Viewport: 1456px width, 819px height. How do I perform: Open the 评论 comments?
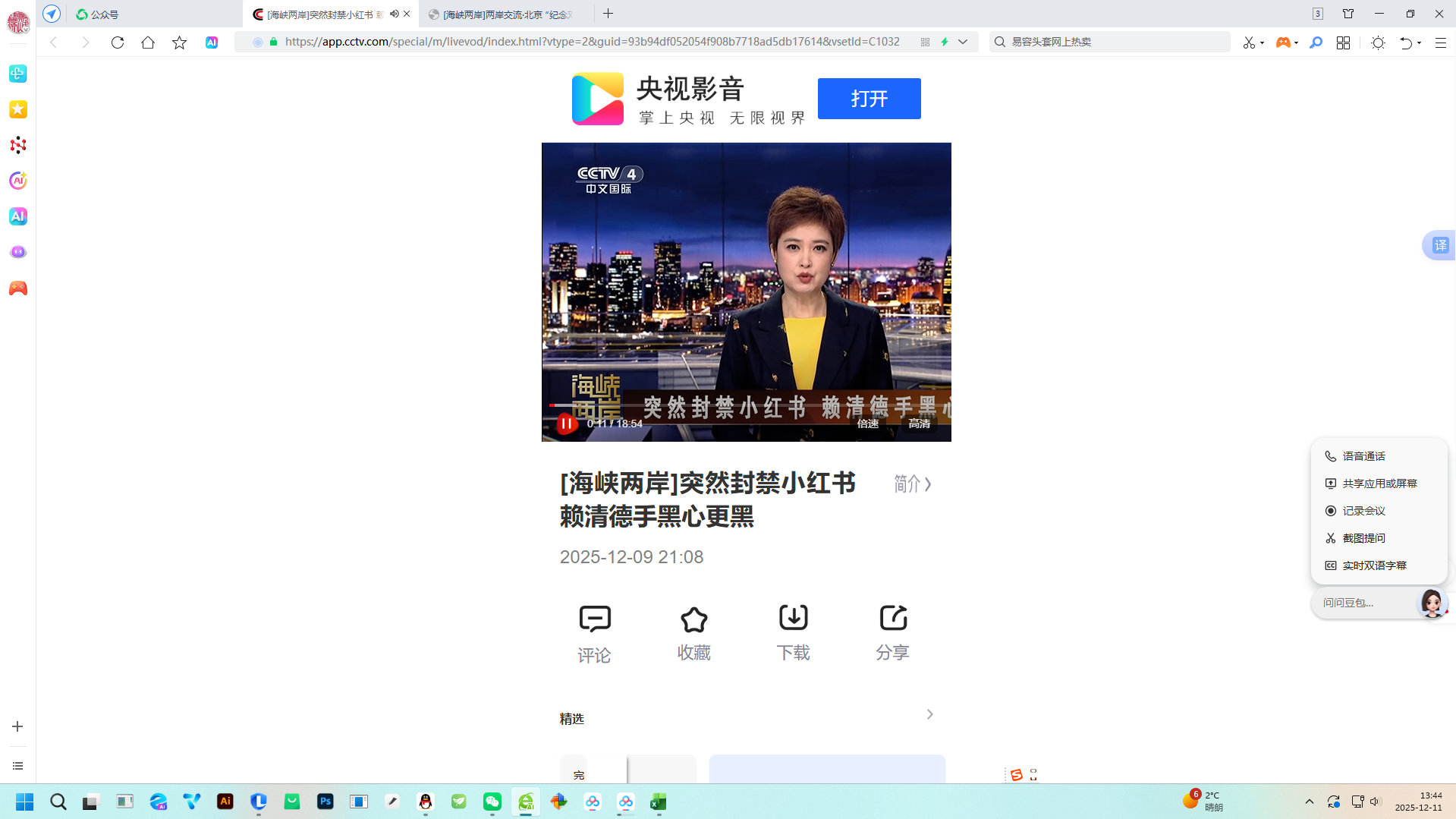(594, 634)
